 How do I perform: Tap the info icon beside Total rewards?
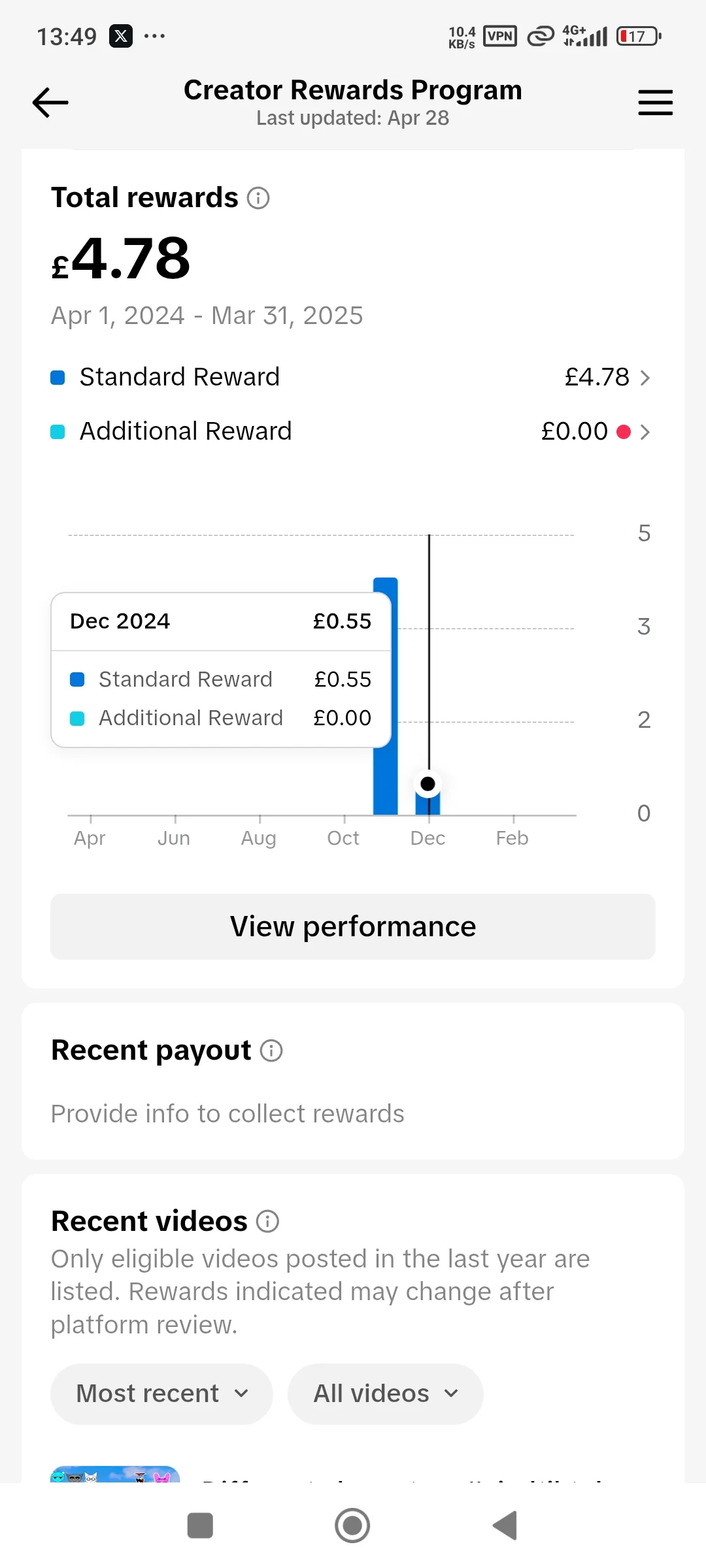[258, 198]
